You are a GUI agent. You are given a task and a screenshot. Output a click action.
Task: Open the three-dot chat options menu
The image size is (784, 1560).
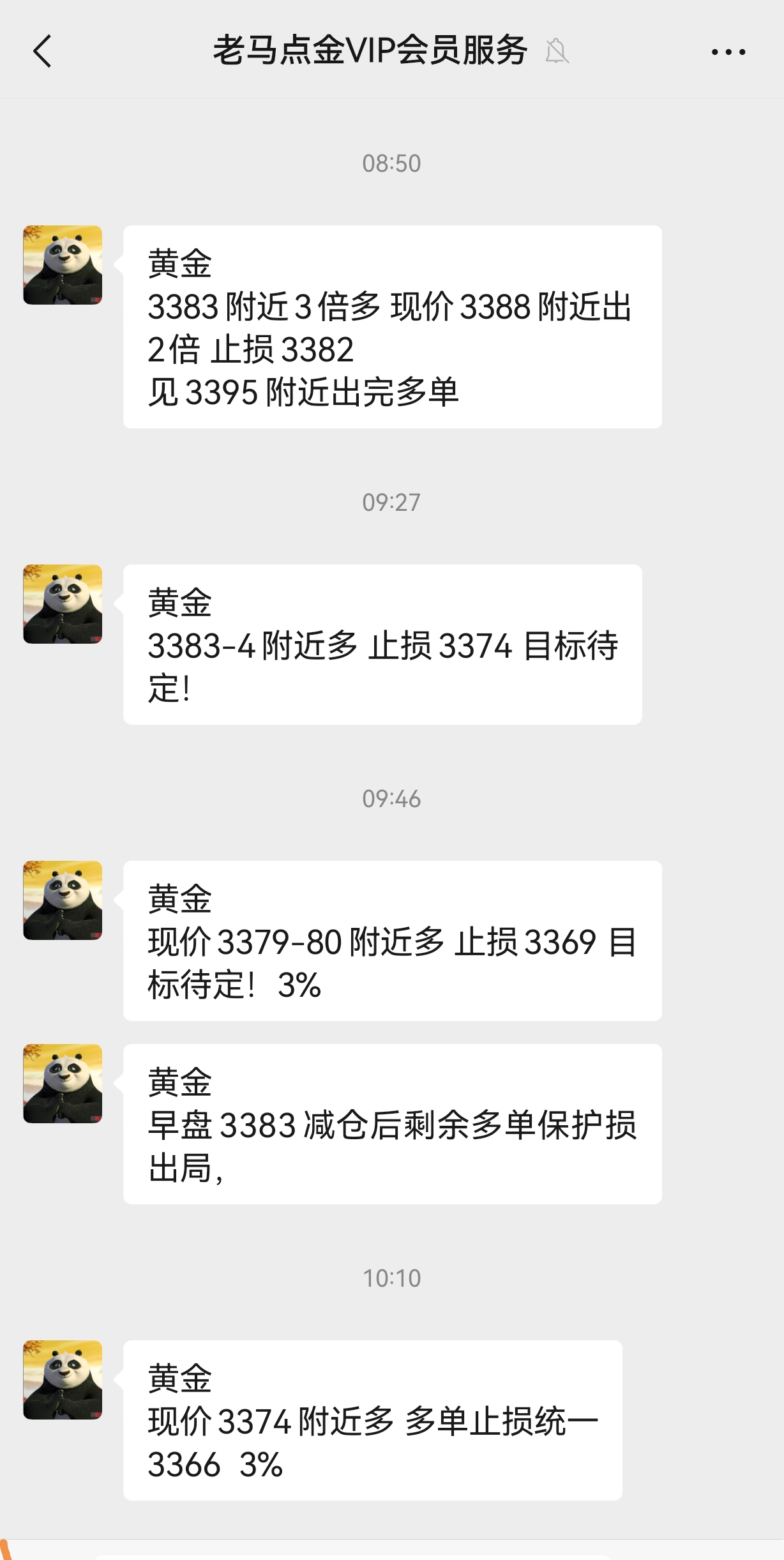[x=728, y=52]
